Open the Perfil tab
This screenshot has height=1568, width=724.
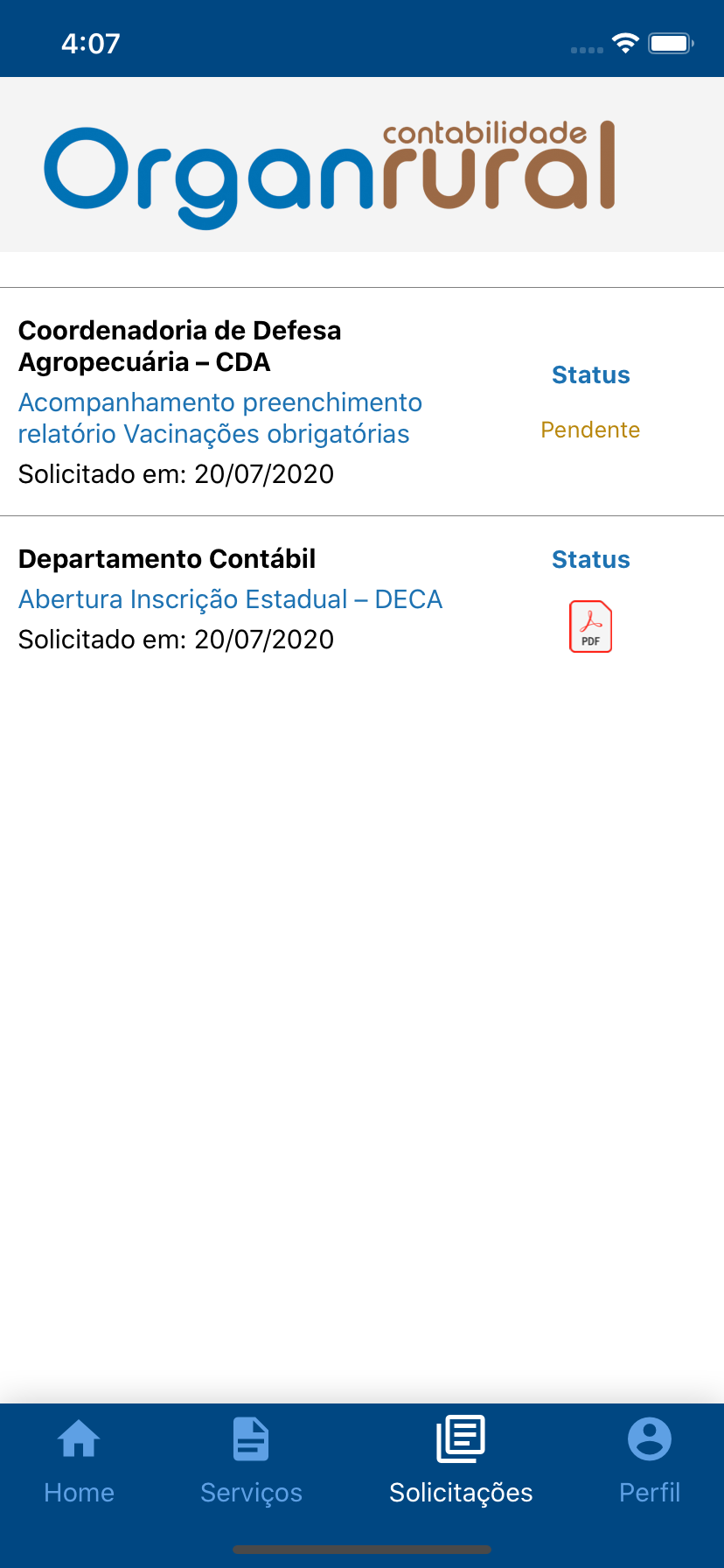coord(649,1461)
